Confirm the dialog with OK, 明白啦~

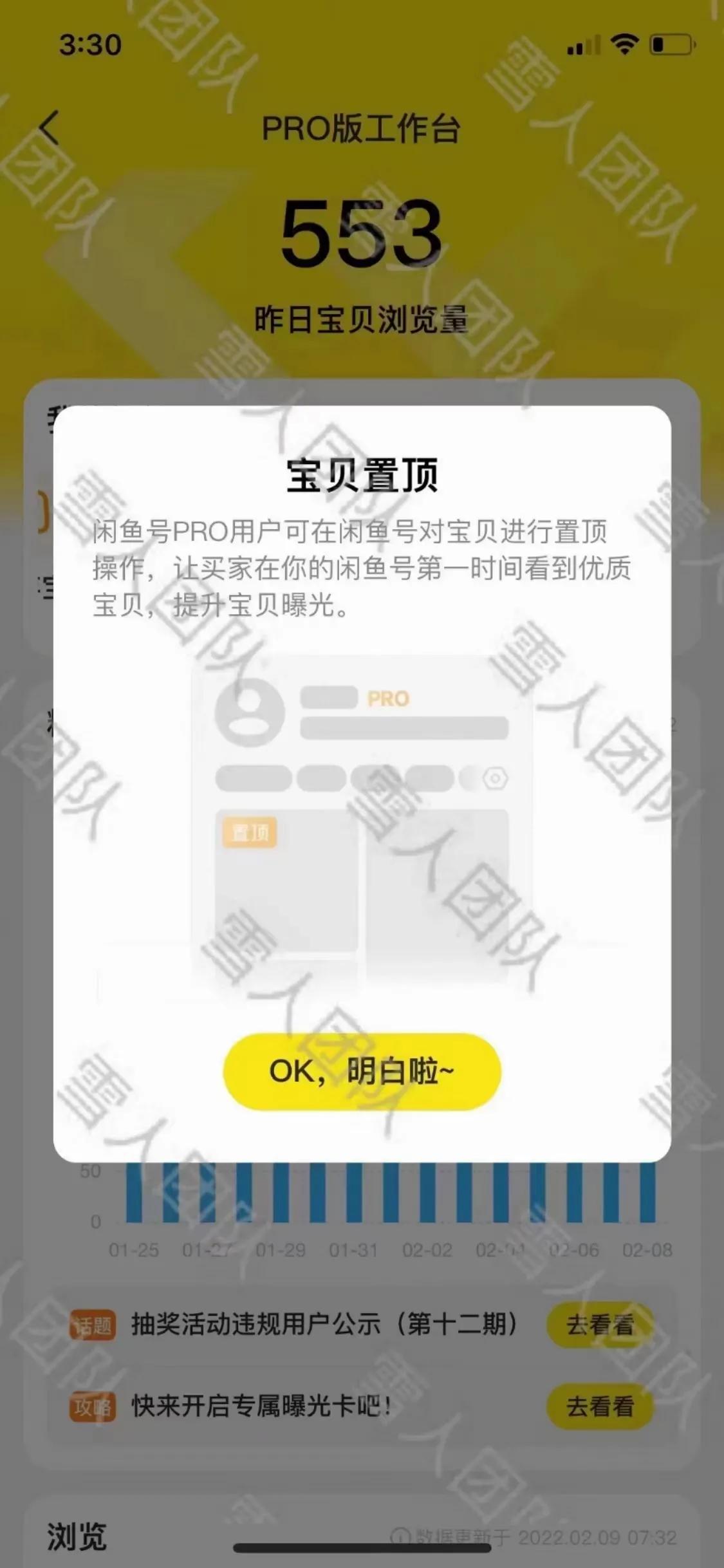(362, 1071)
